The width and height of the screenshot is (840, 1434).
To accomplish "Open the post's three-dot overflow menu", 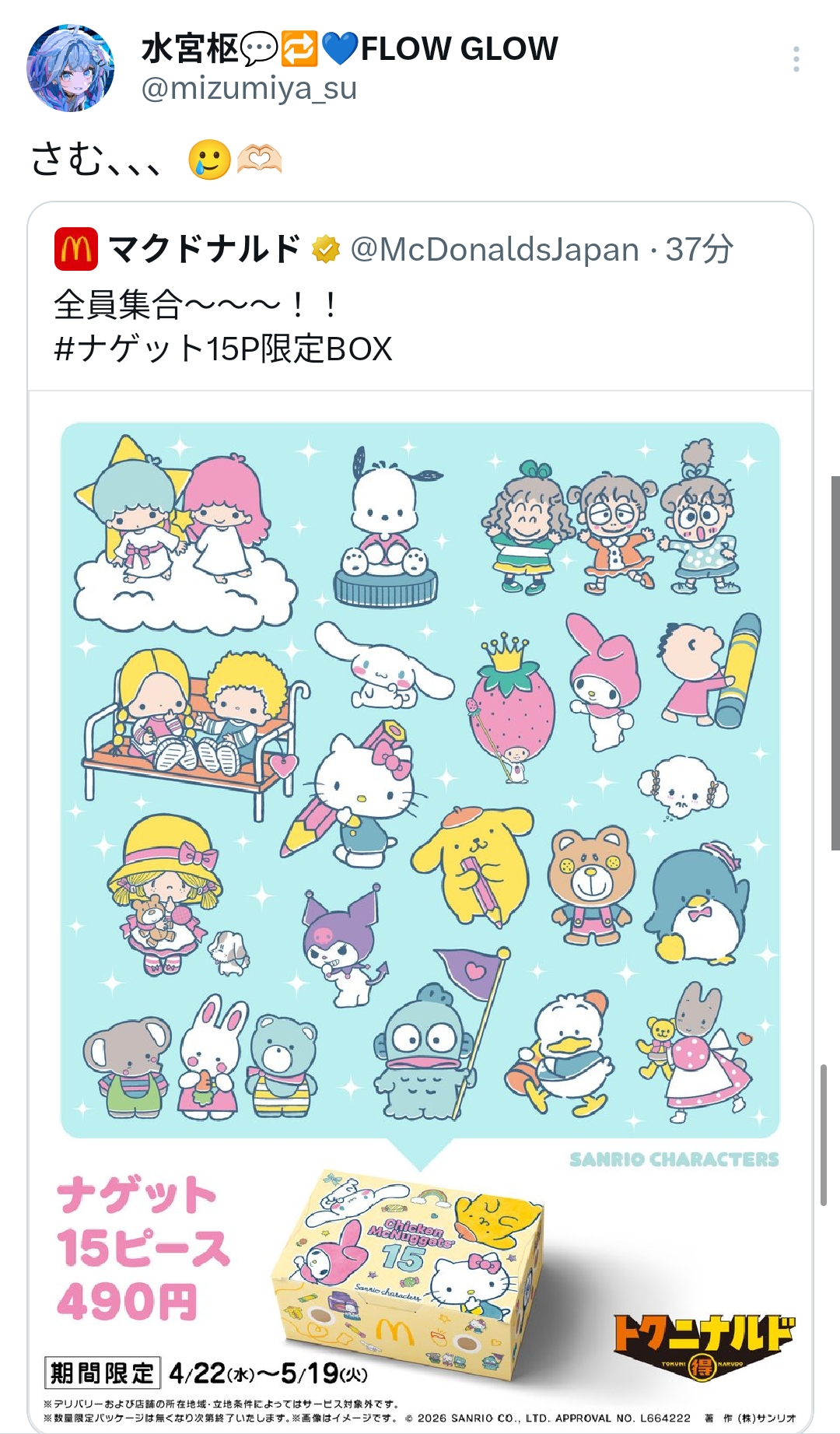I will [796, 59].
